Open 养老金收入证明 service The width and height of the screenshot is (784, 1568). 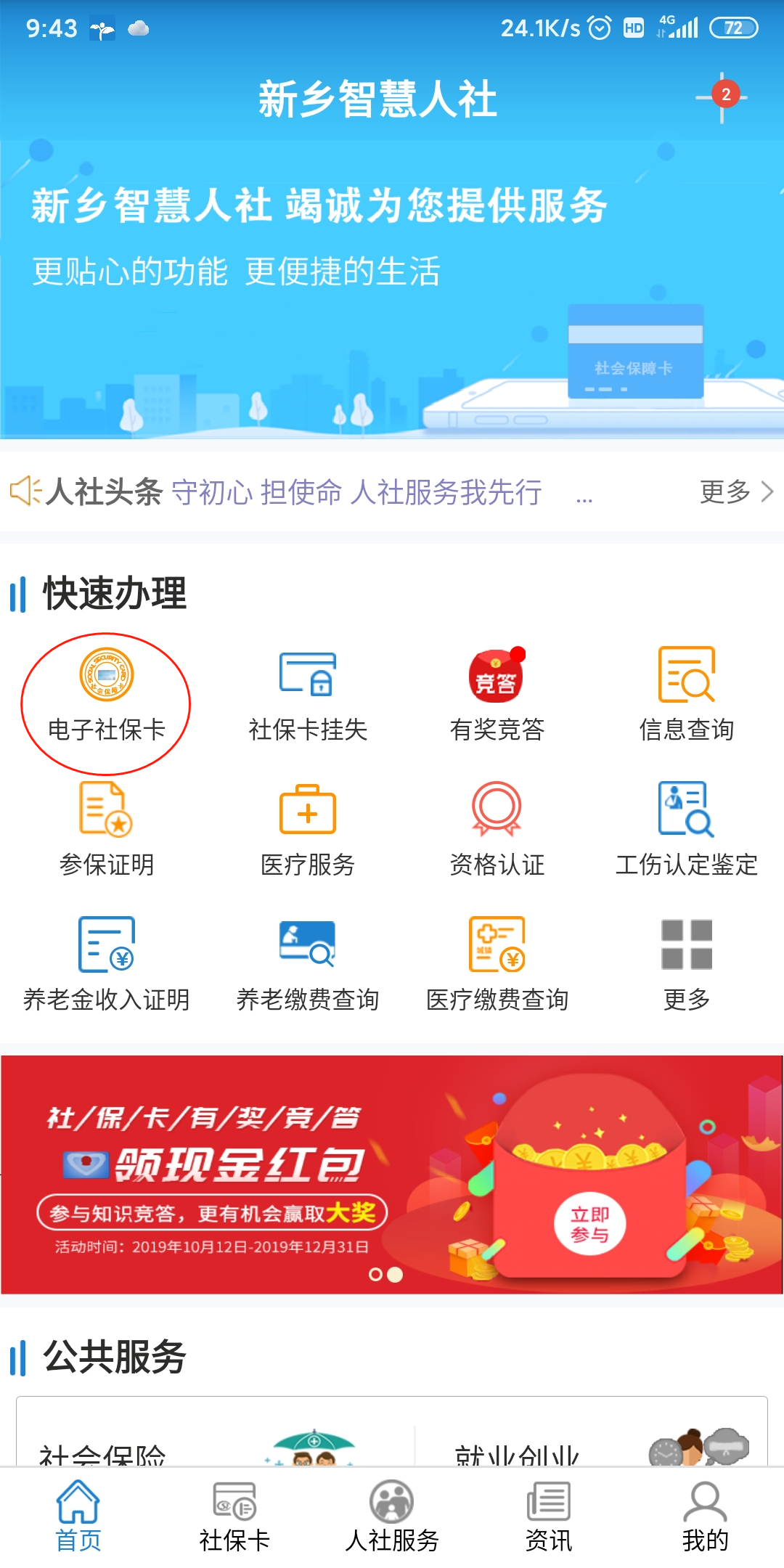[106, 965]
